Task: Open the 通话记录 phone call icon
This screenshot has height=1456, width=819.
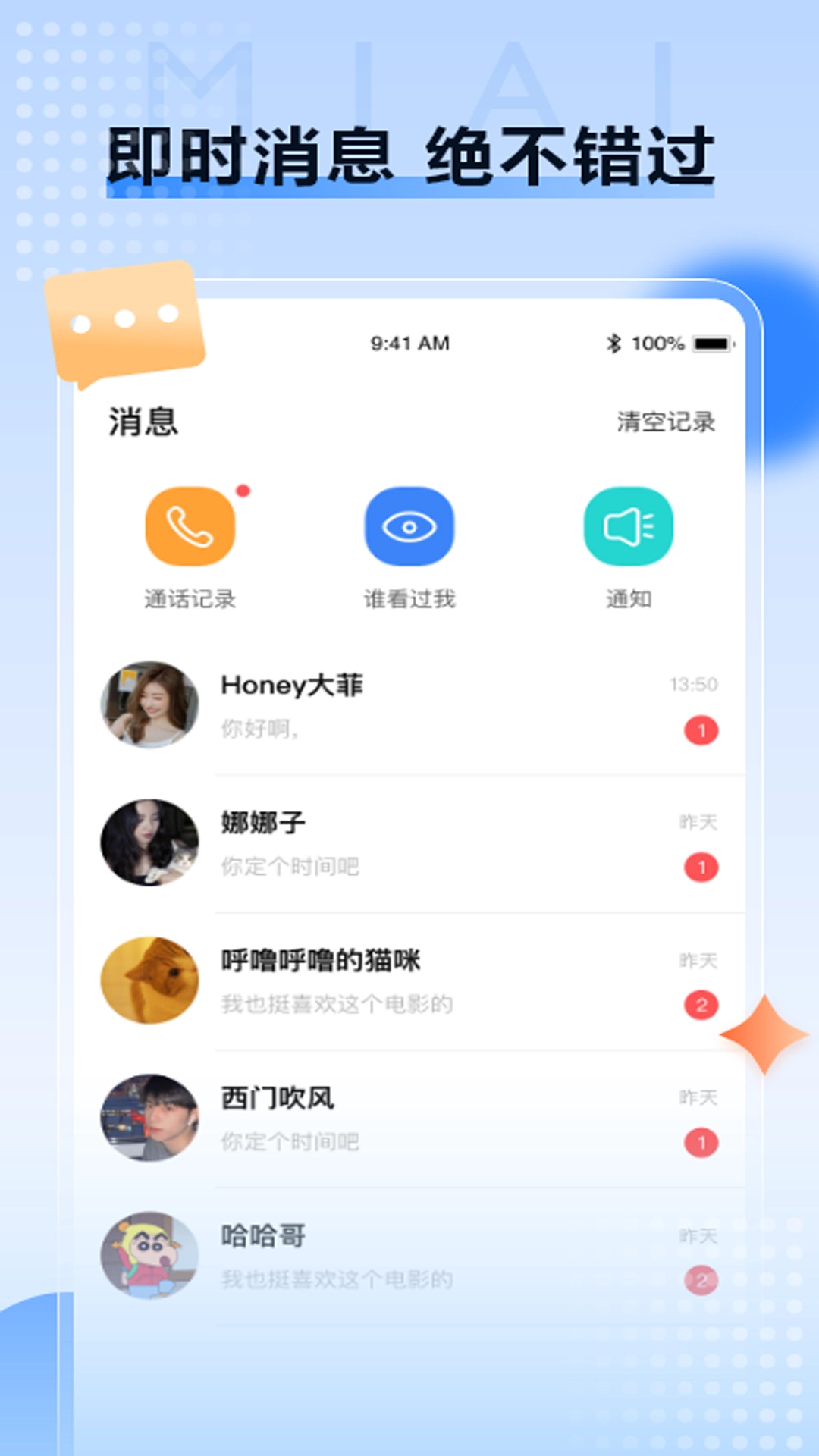Action: [190, 526]
